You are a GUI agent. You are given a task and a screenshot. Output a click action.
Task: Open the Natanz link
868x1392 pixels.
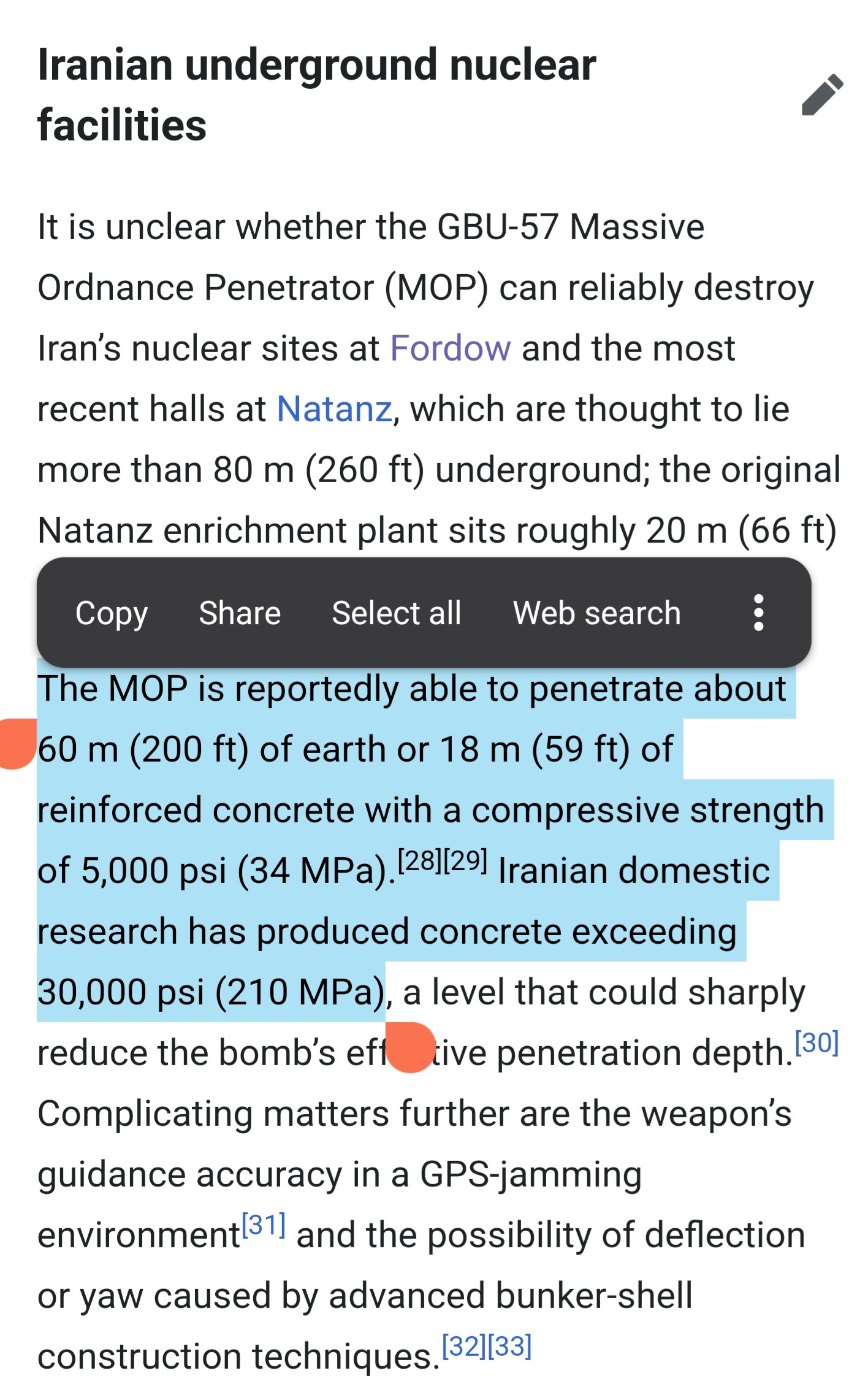[x=334, y=409]
